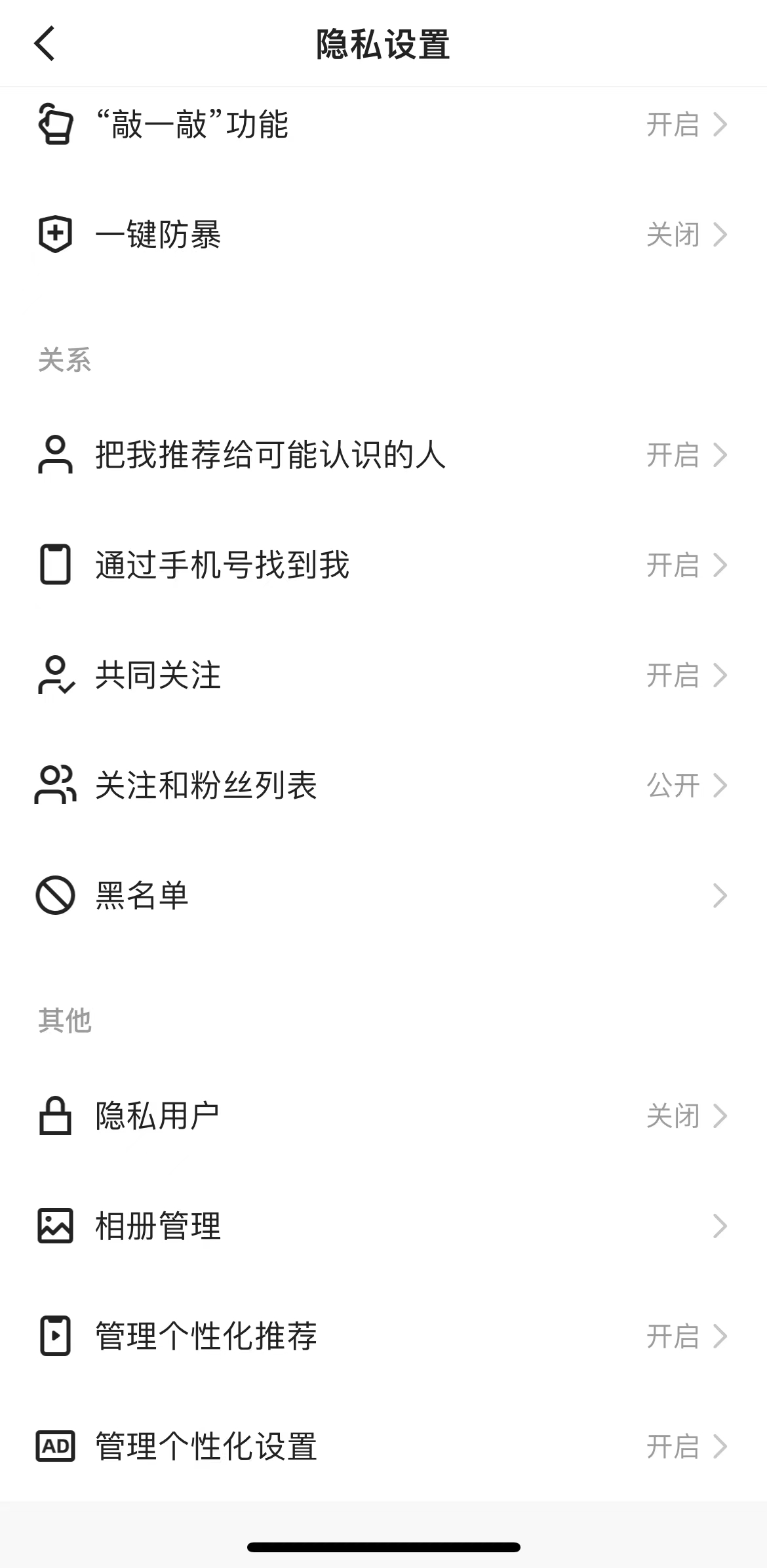Viewport: 767px width, 1568px height.
Task: Tap the phone icon for 通过手机号找到我
Action: pyautogui.click(x=56, y=564)
